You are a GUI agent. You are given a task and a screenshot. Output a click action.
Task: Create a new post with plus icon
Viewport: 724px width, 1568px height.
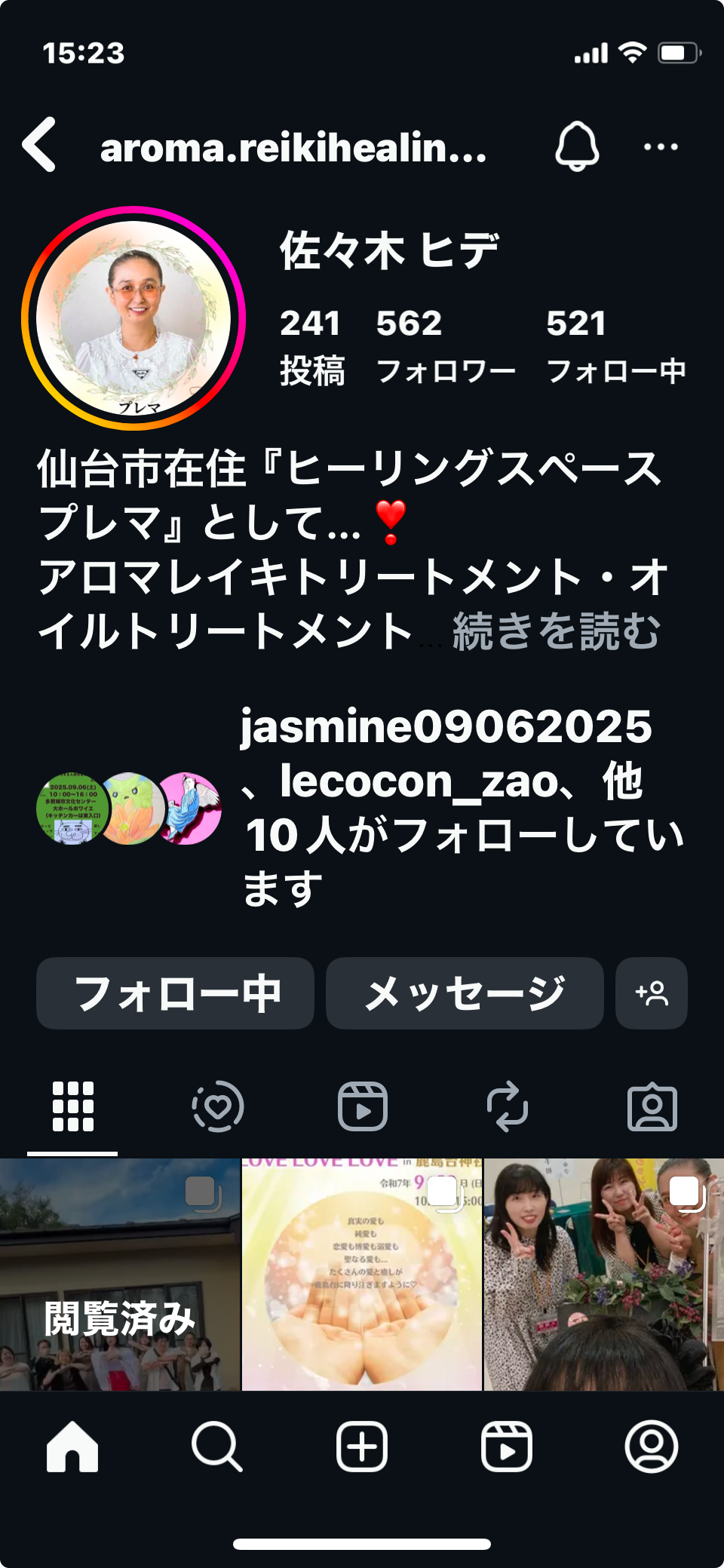point(362,1446)
